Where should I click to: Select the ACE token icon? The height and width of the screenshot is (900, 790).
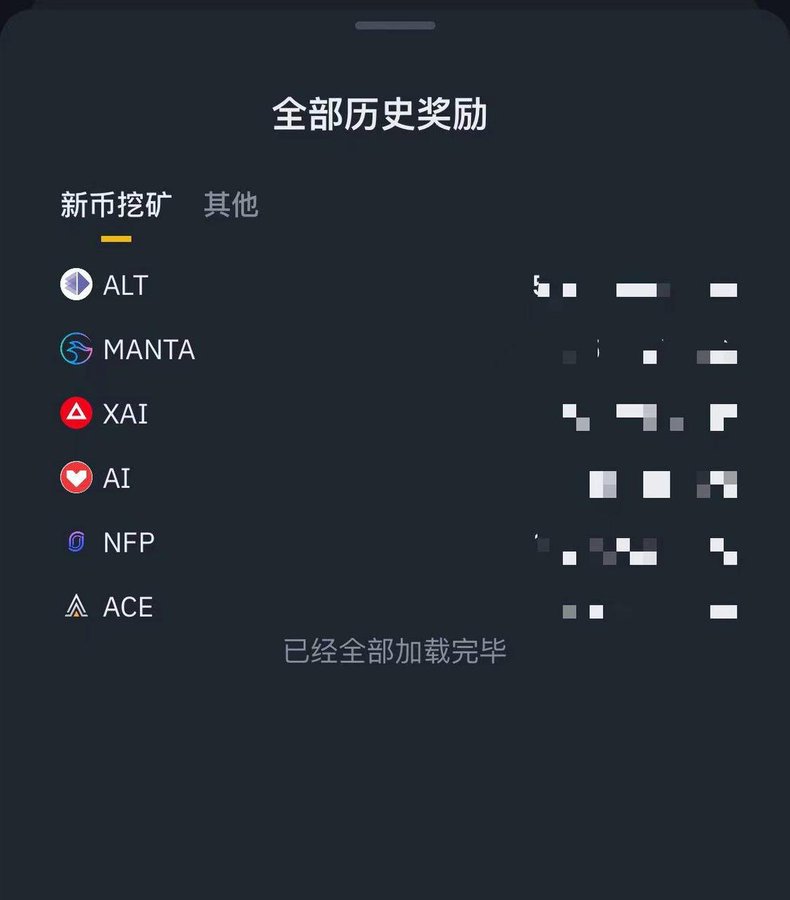tap(75, 607)
